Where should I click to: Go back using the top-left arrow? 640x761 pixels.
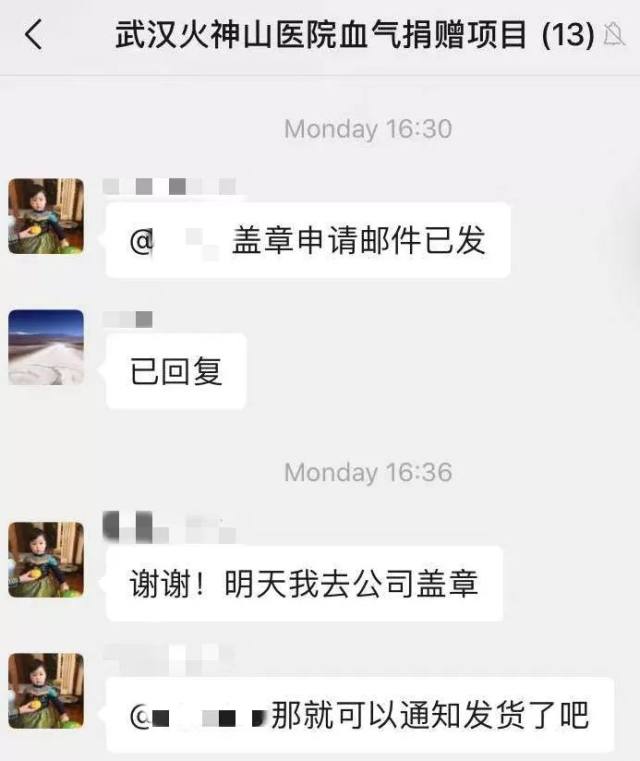coord(34,35)
